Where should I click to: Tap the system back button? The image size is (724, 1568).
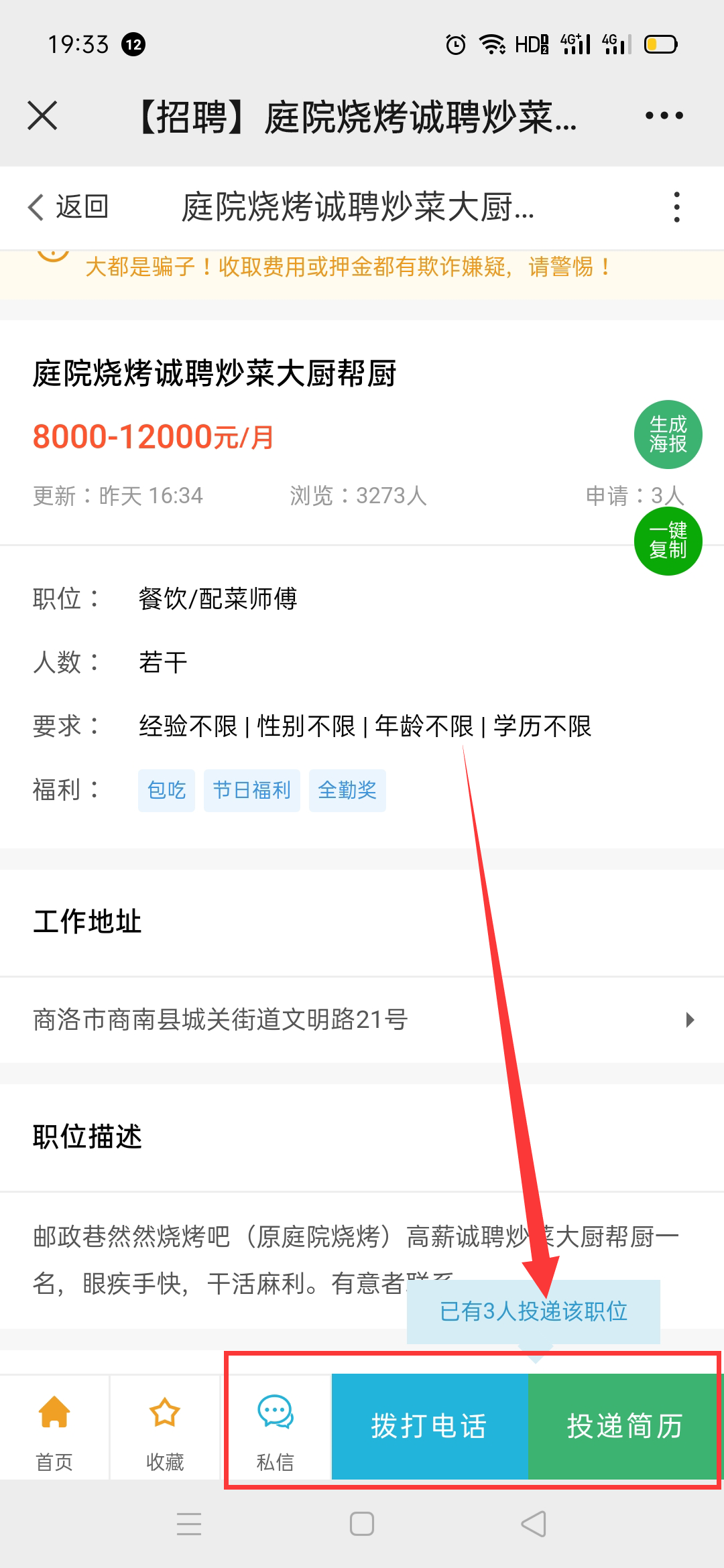click(534, 1524)
